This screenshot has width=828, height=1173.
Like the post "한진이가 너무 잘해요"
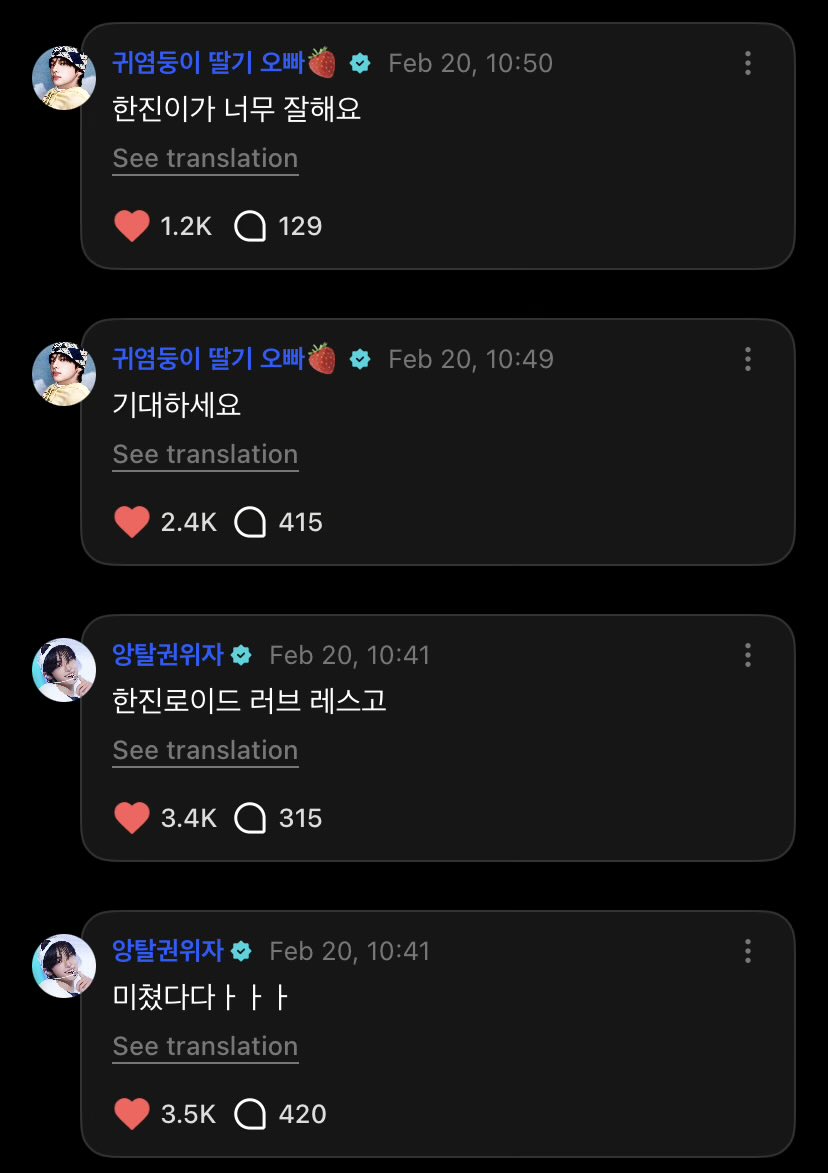pyautogui.click(x=132, y=226)
